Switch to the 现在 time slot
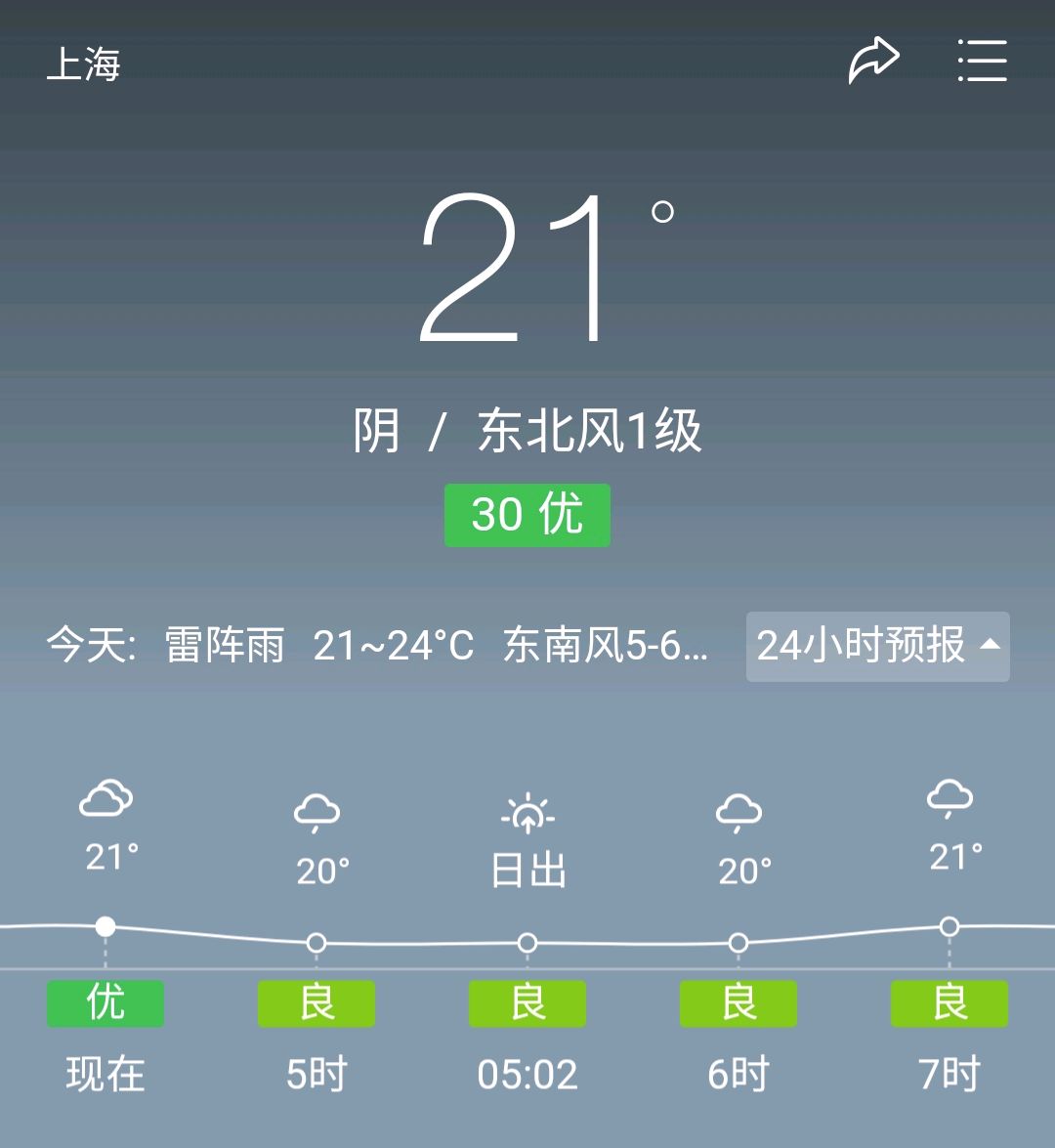Viewport: 1055px width, 1148px height. pyautogui.click(x=105, y=1075)
